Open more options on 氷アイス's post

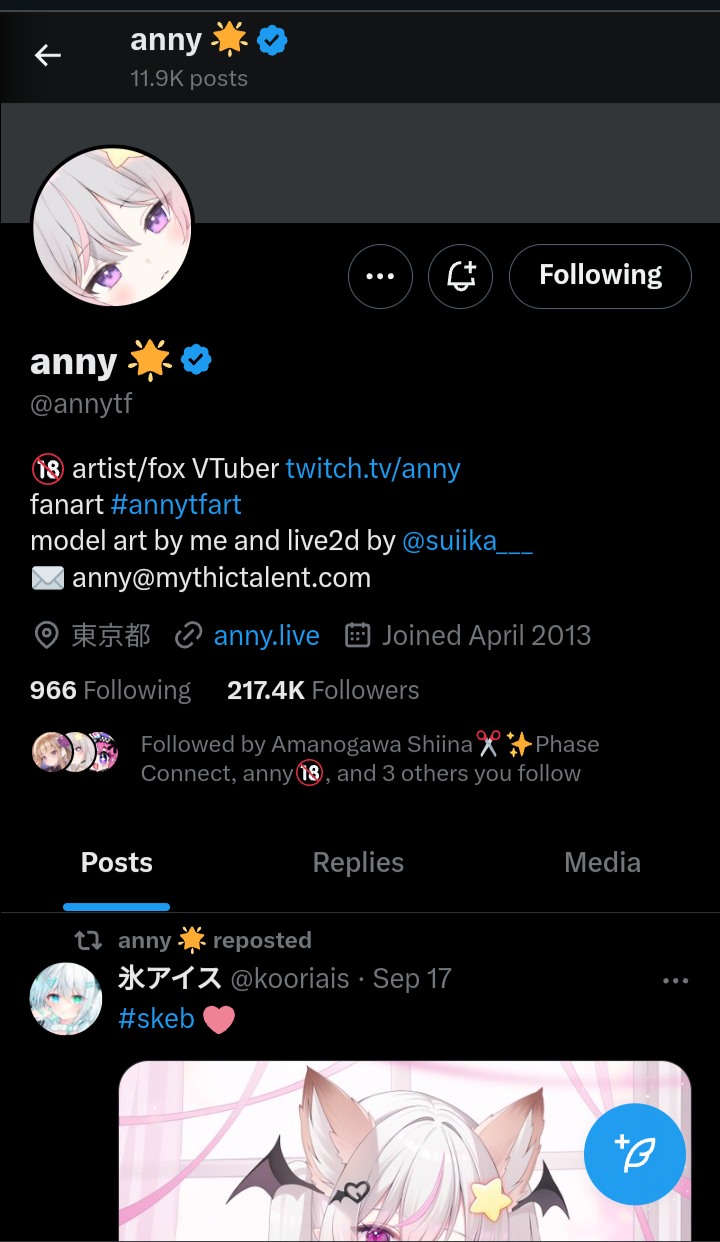click(x=676, y=981)
